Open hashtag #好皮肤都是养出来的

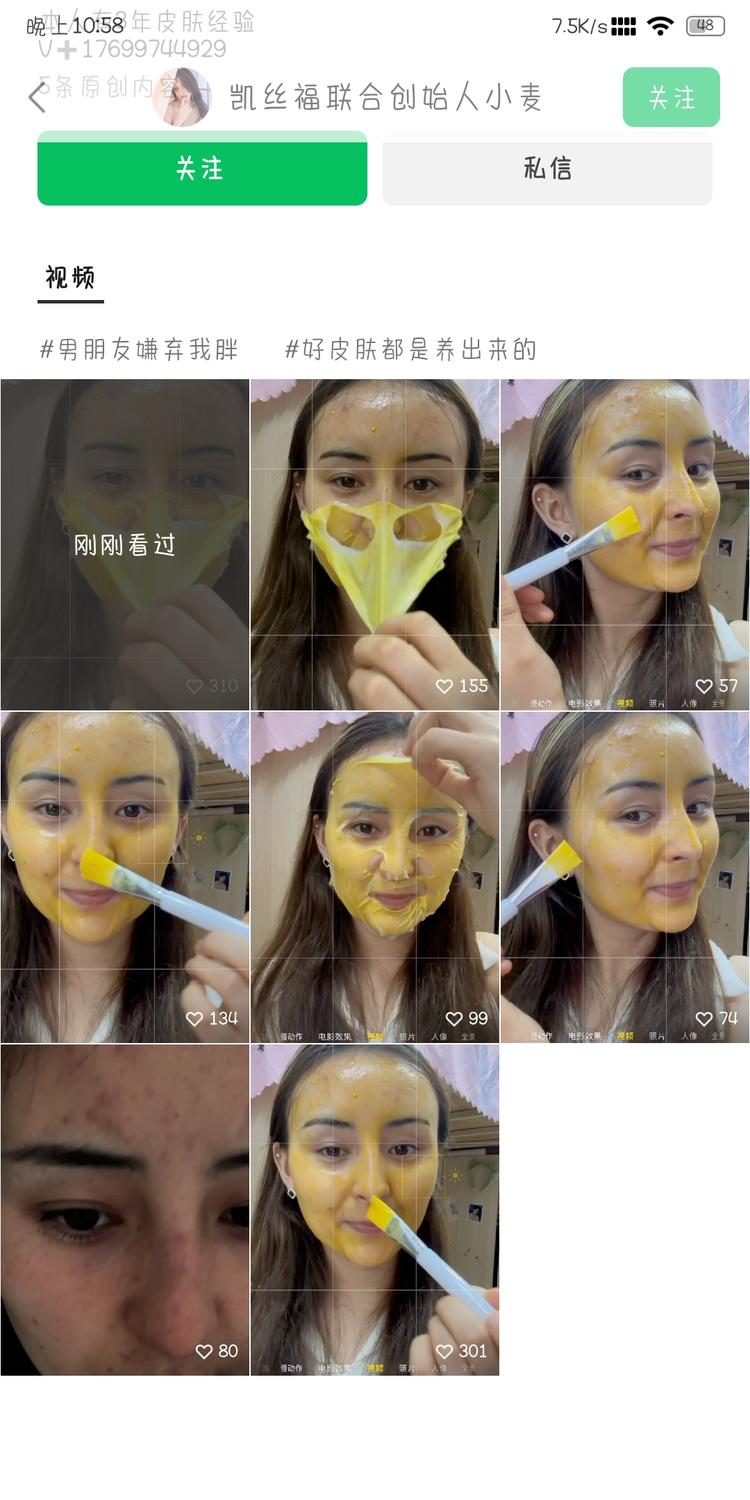411,349
